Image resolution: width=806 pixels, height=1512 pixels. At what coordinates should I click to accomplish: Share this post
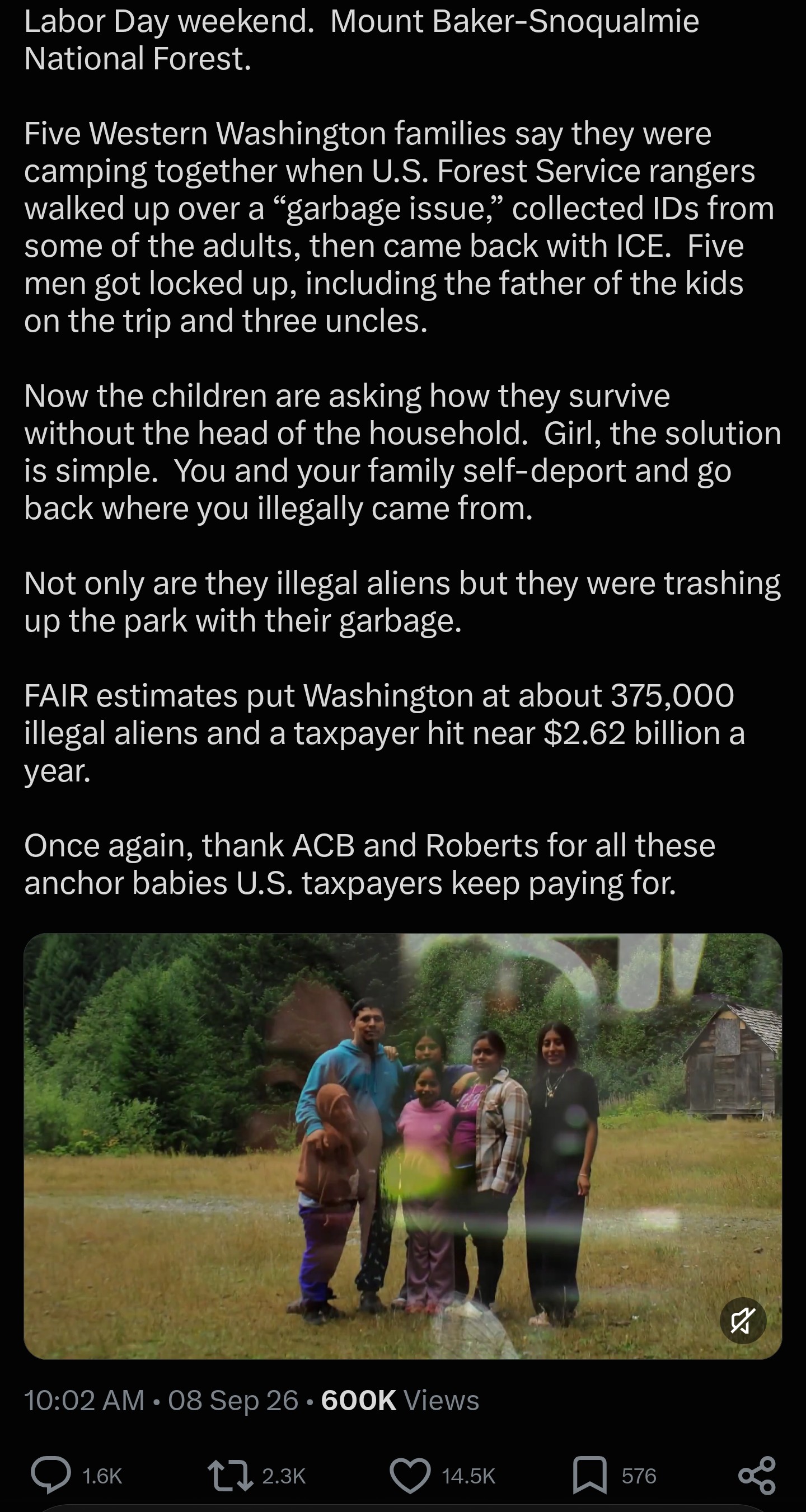pyautogui.click(x=757, y=1475)
